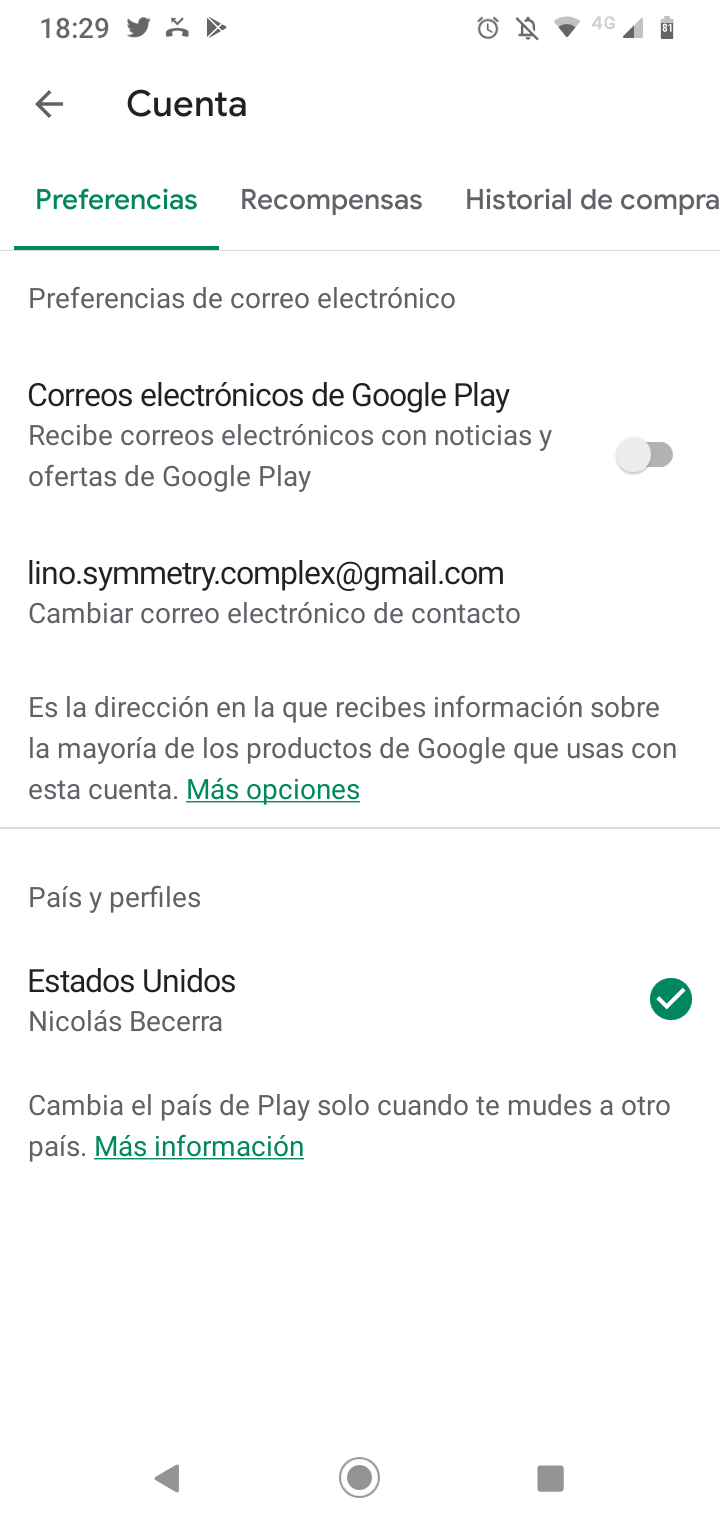Screen dimensions: 720x1520
Task: Open recent apps from navigation bar
Action: coord(550,1478)
